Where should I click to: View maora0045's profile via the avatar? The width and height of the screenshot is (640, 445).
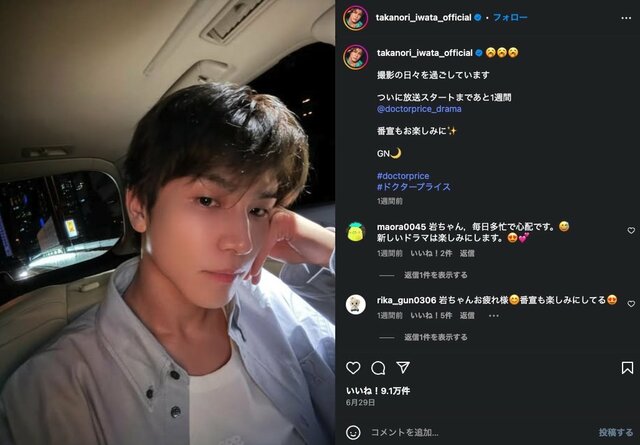coord(353,233)
